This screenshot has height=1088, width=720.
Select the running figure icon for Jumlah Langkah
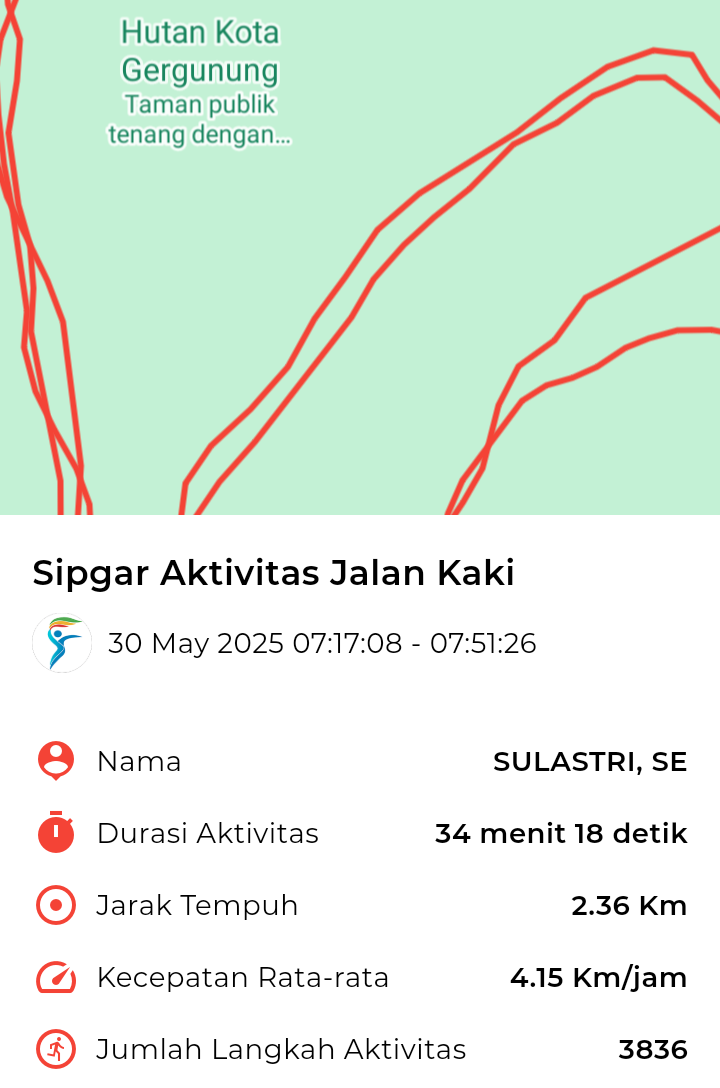pyautogui.click(x=57, y=1049)
